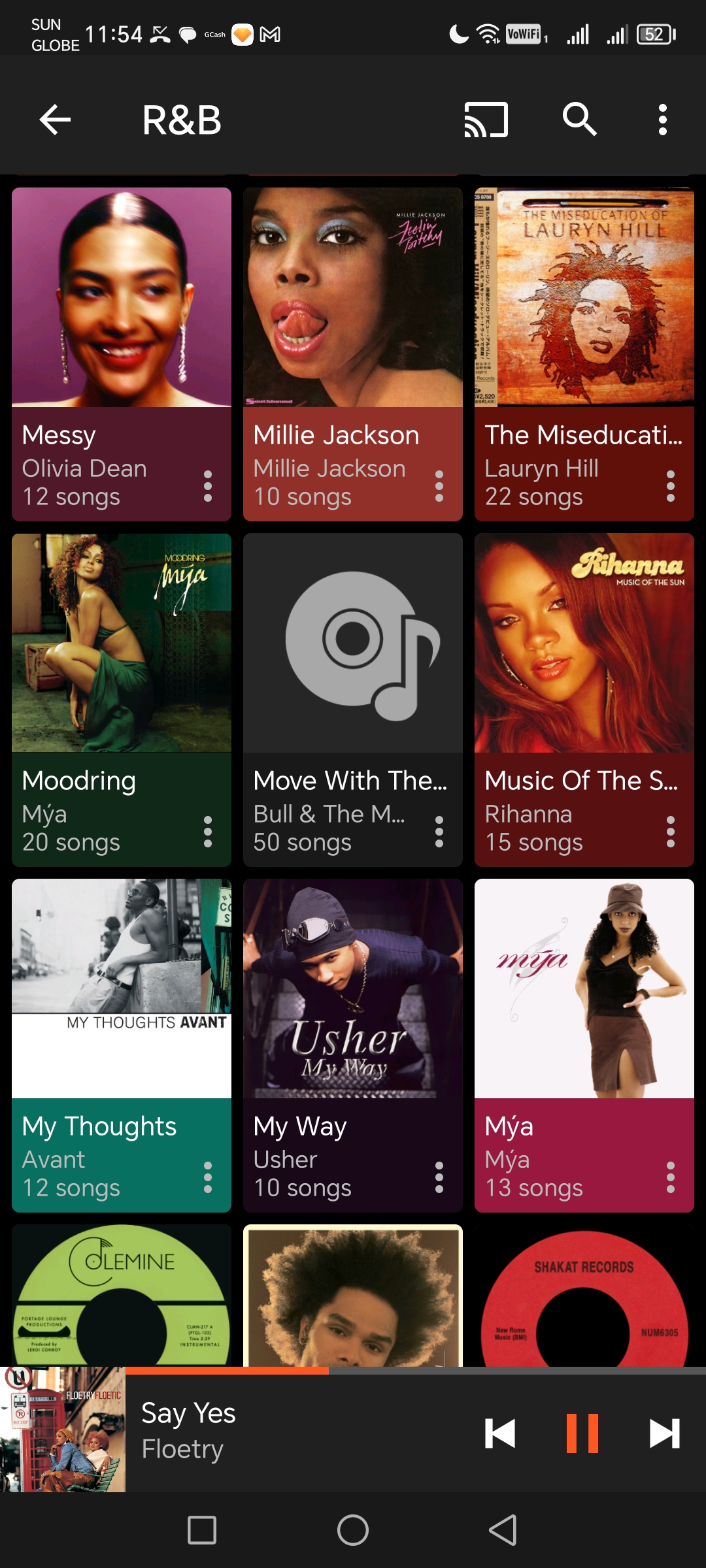Image resolution: width=706 pixels, height=1568 pixels.
Task: Skip to the next track
Action: [664, 1433]
